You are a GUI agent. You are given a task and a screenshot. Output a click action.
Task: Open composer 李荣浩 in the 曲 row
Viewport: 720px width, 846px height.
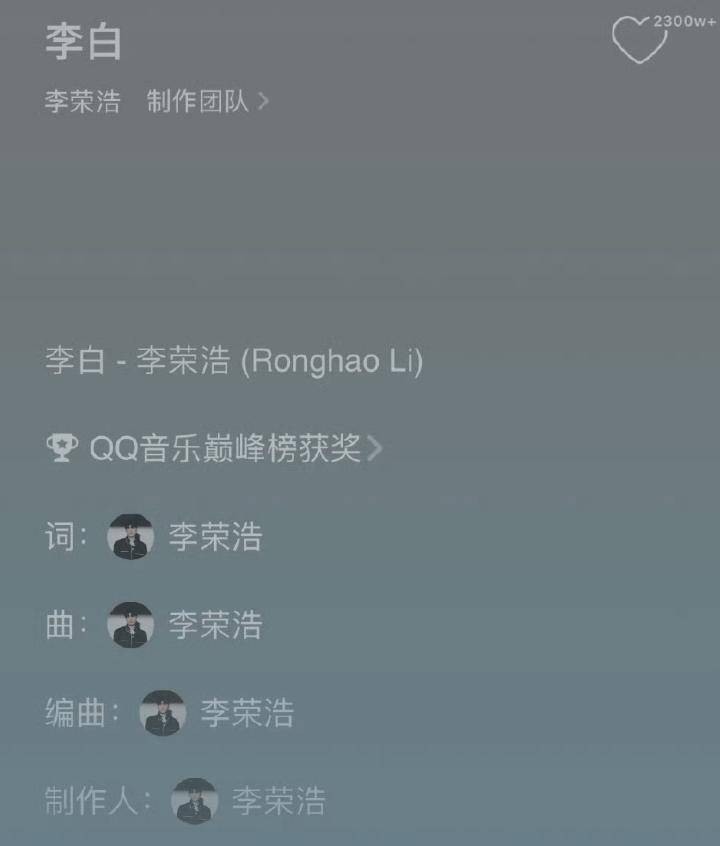[214, 625]
